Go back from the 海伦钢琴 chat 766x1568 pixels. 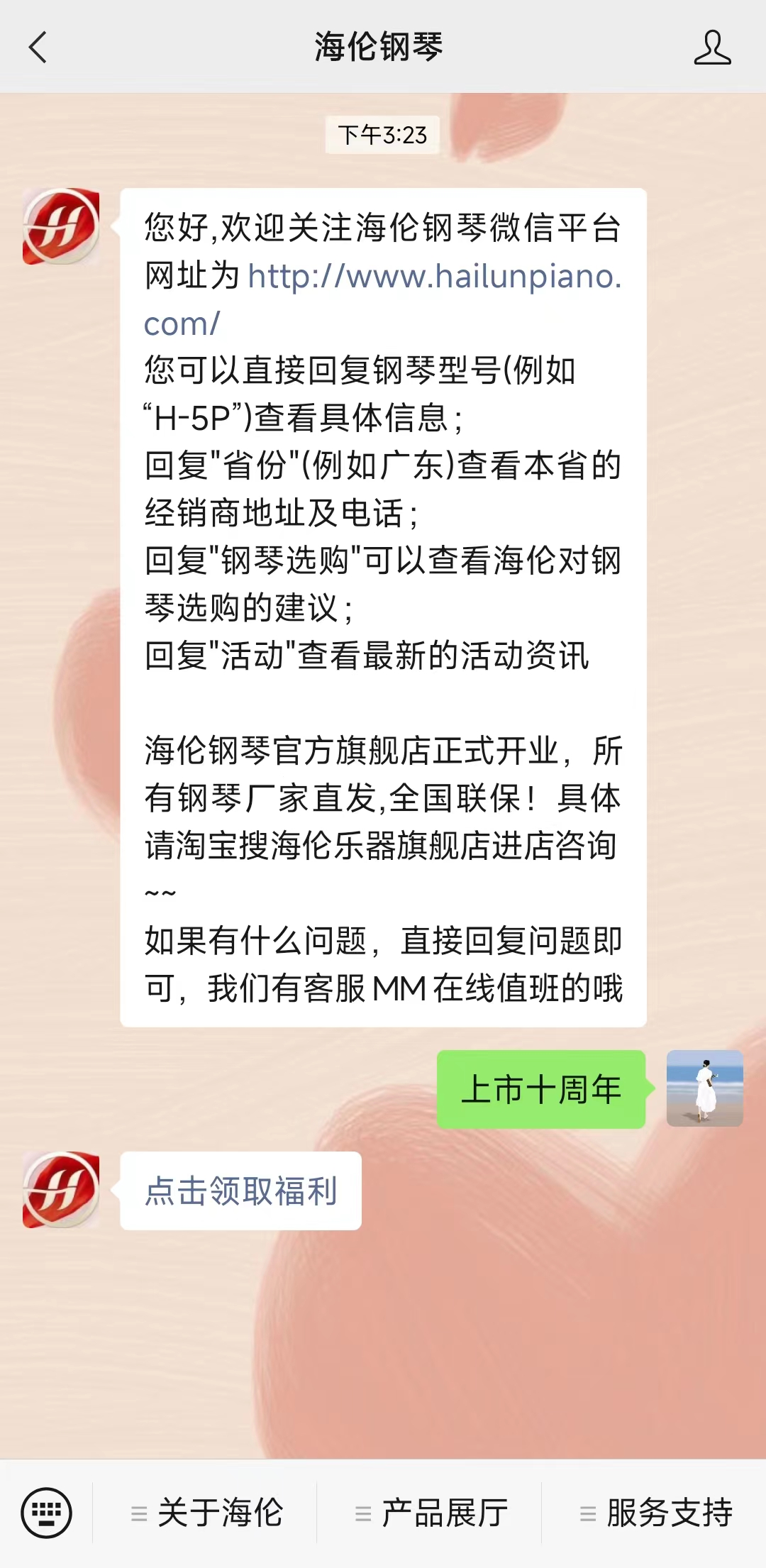tap(38, 48)
